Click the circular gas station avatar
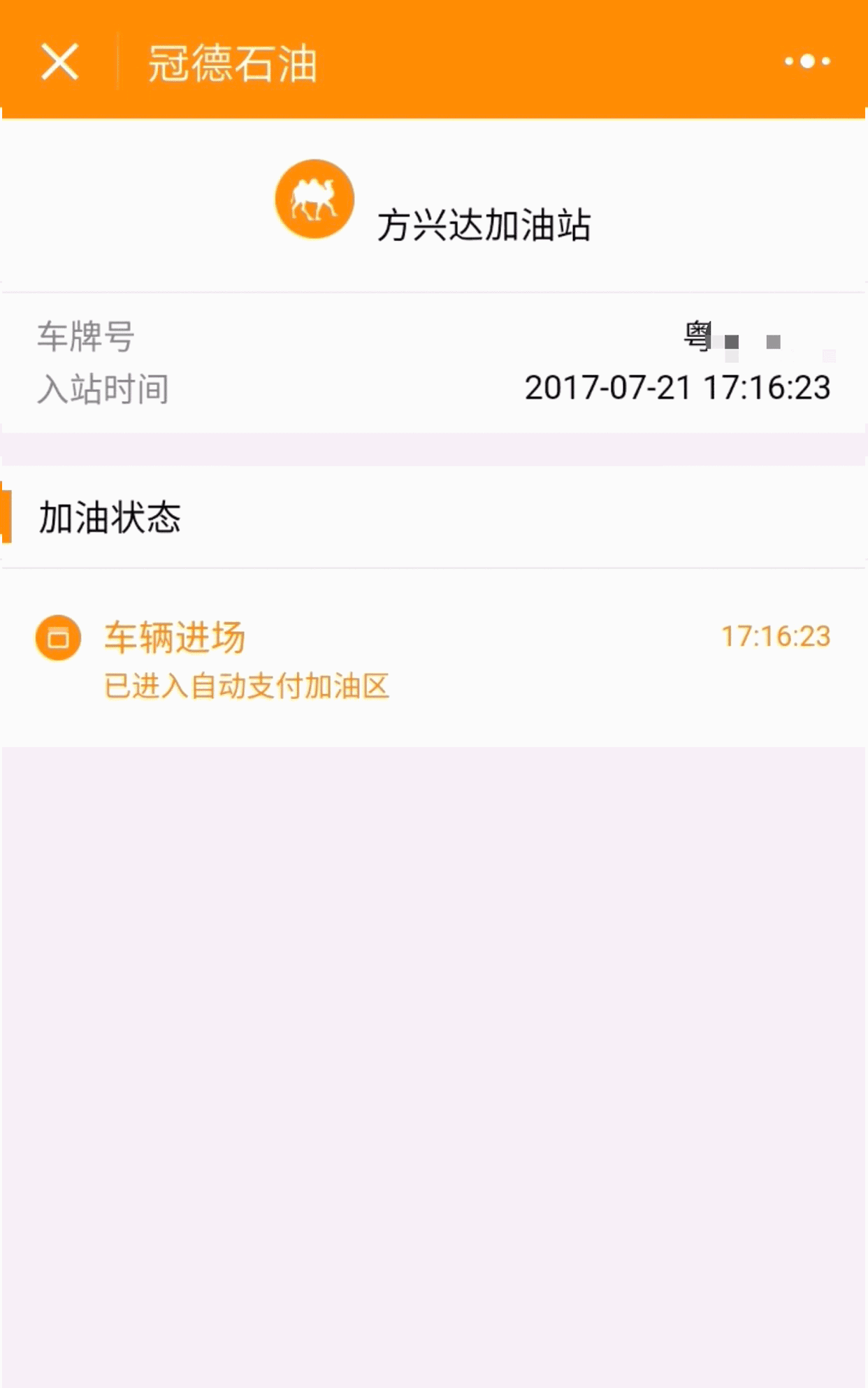Image resolution: width=868 pixels, height=1388 pixels. click(x=314, y=198)
